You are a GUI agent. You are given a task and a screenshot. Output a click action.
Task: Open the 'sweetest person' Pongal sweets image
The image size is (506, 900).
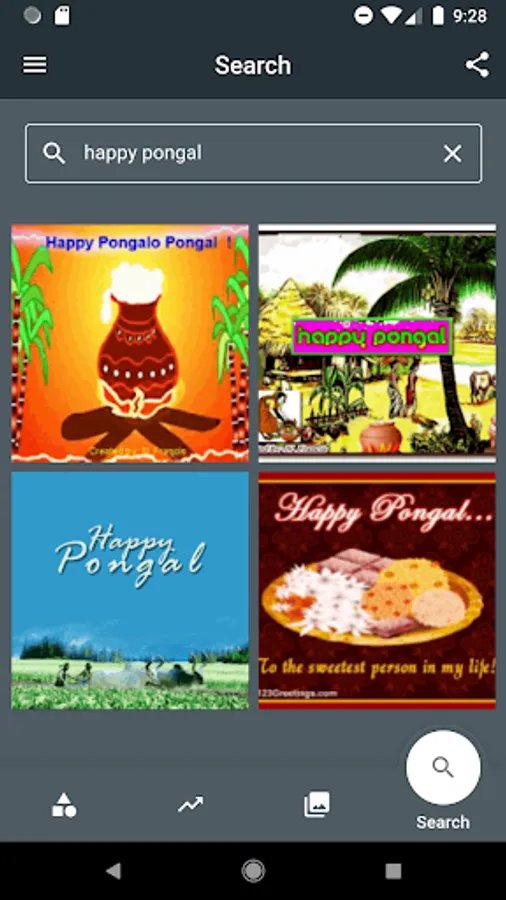point(377,590)
